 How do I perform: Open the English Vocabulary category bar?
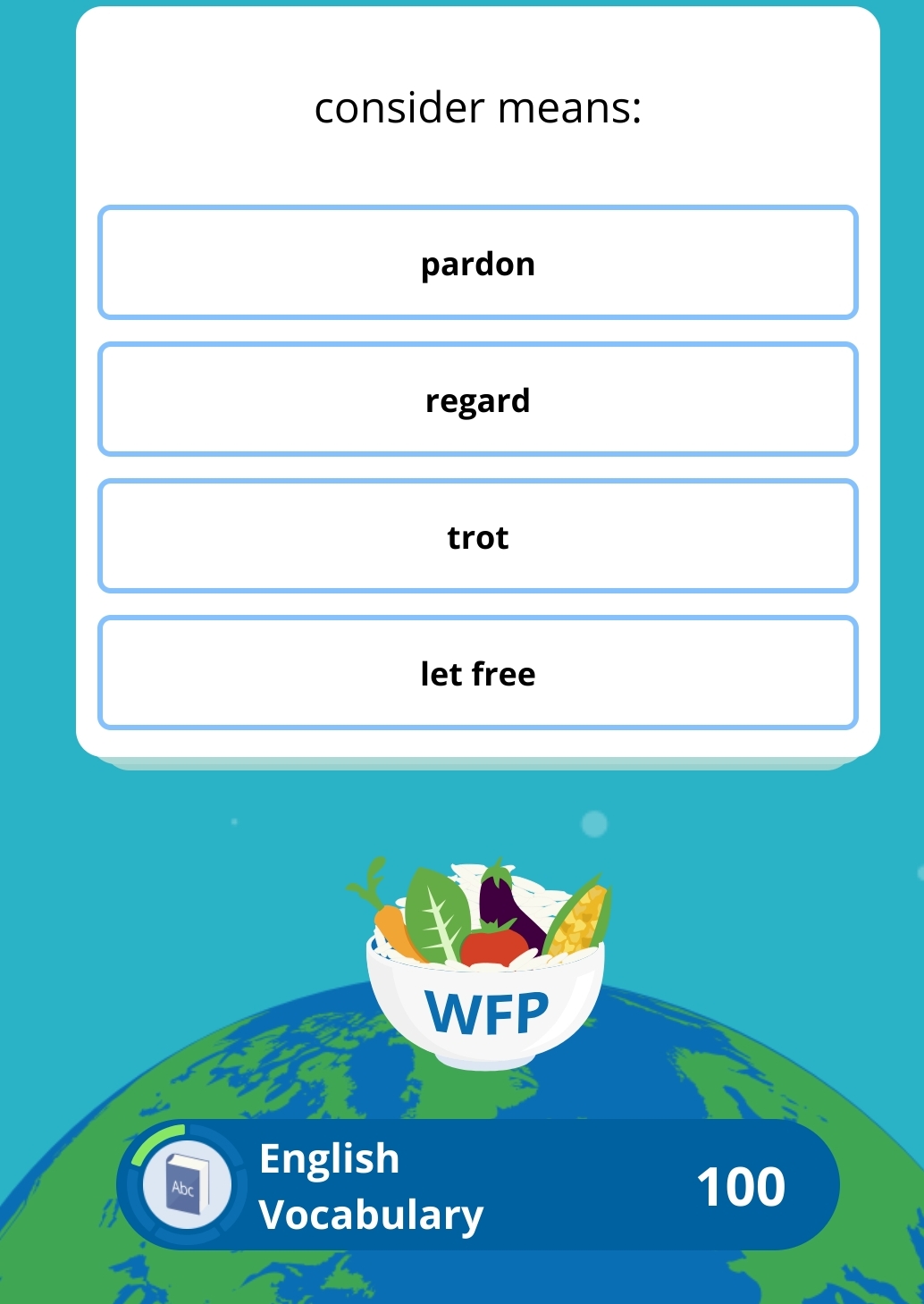(477, 1185)
